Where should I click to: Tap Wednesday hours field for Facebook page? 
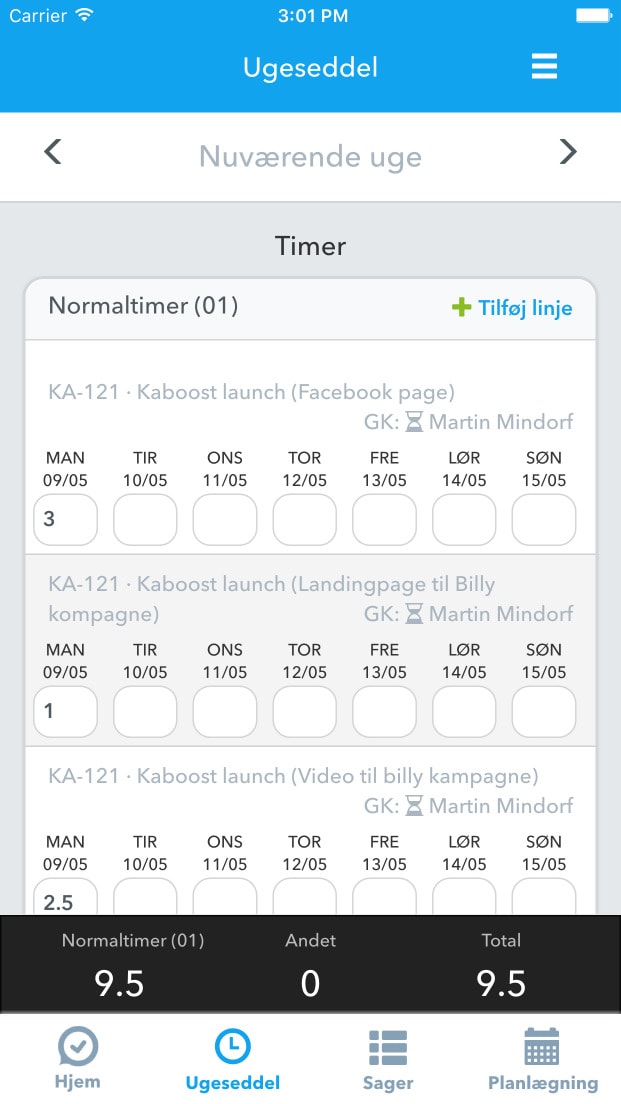pos(225,520)
